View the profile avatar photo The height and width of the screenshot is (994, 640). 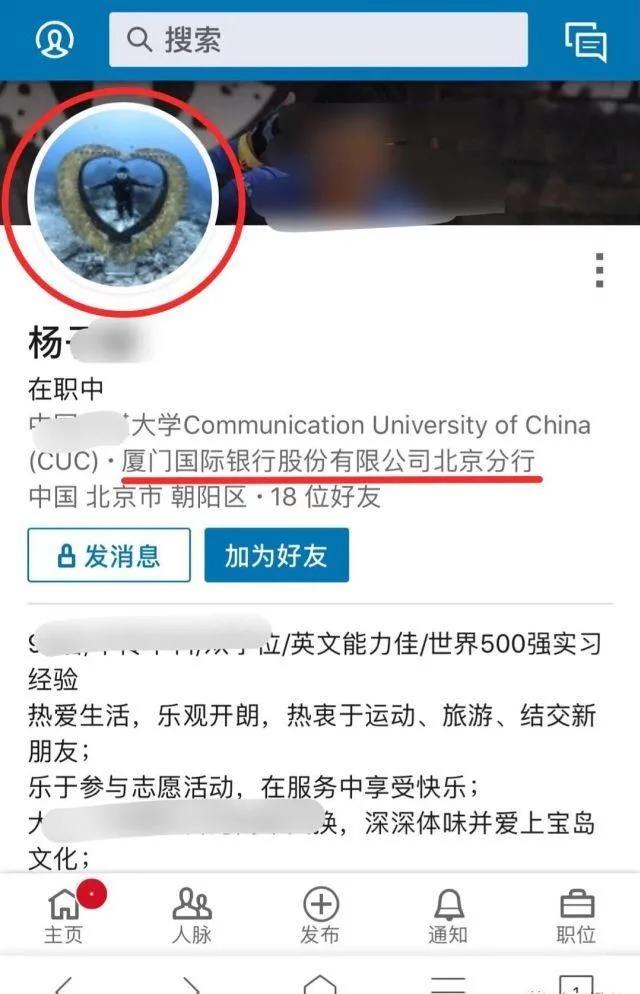[x=124, y=207]
